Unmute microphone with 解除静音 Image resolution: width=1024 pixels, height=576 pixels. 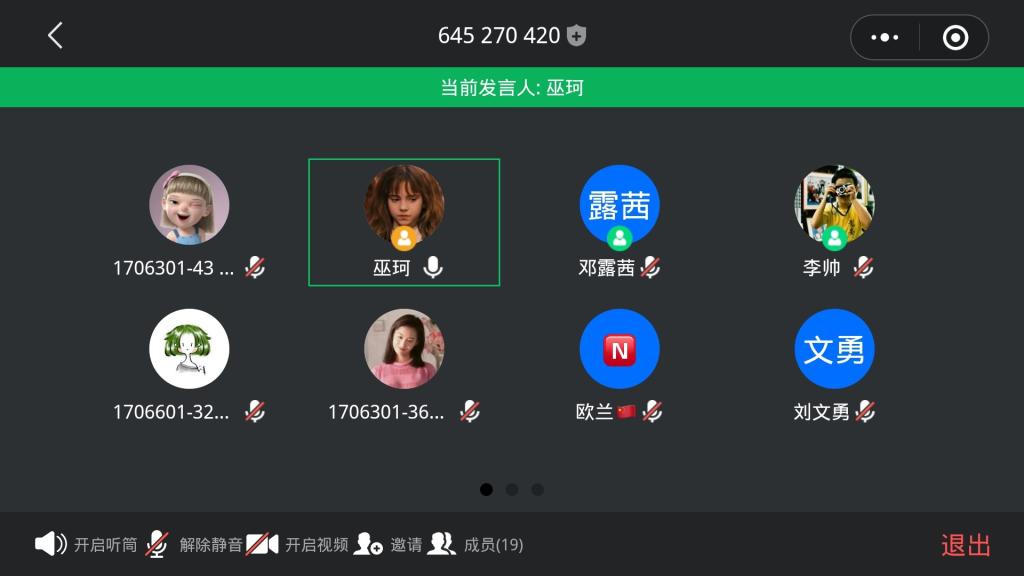coord(195,544)
